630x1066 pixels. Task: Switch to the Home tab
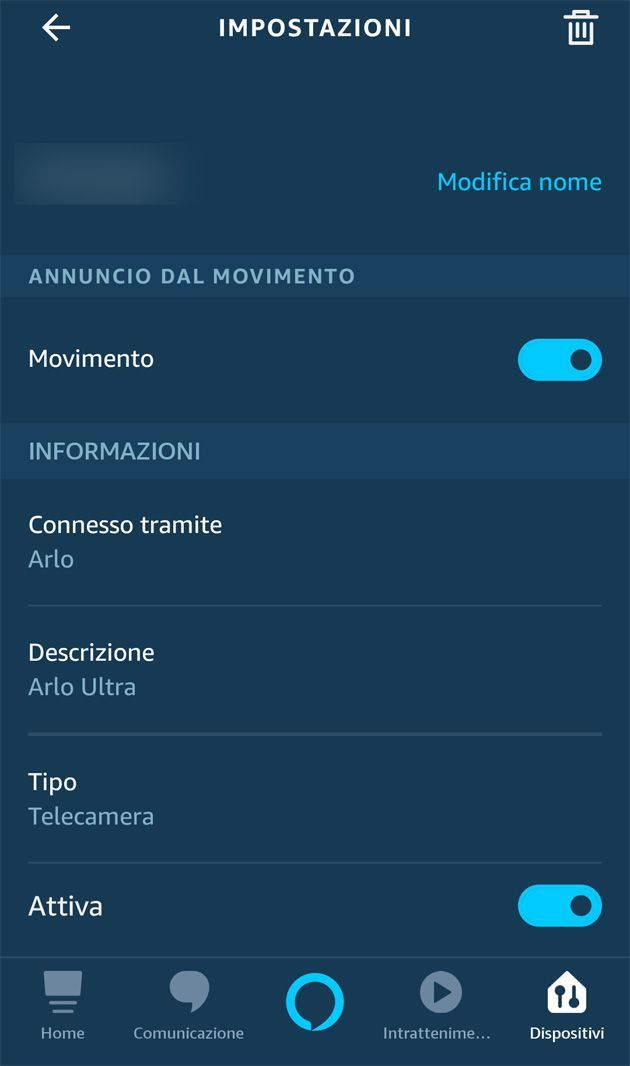pyautogui.click(x=62, y=1005)
